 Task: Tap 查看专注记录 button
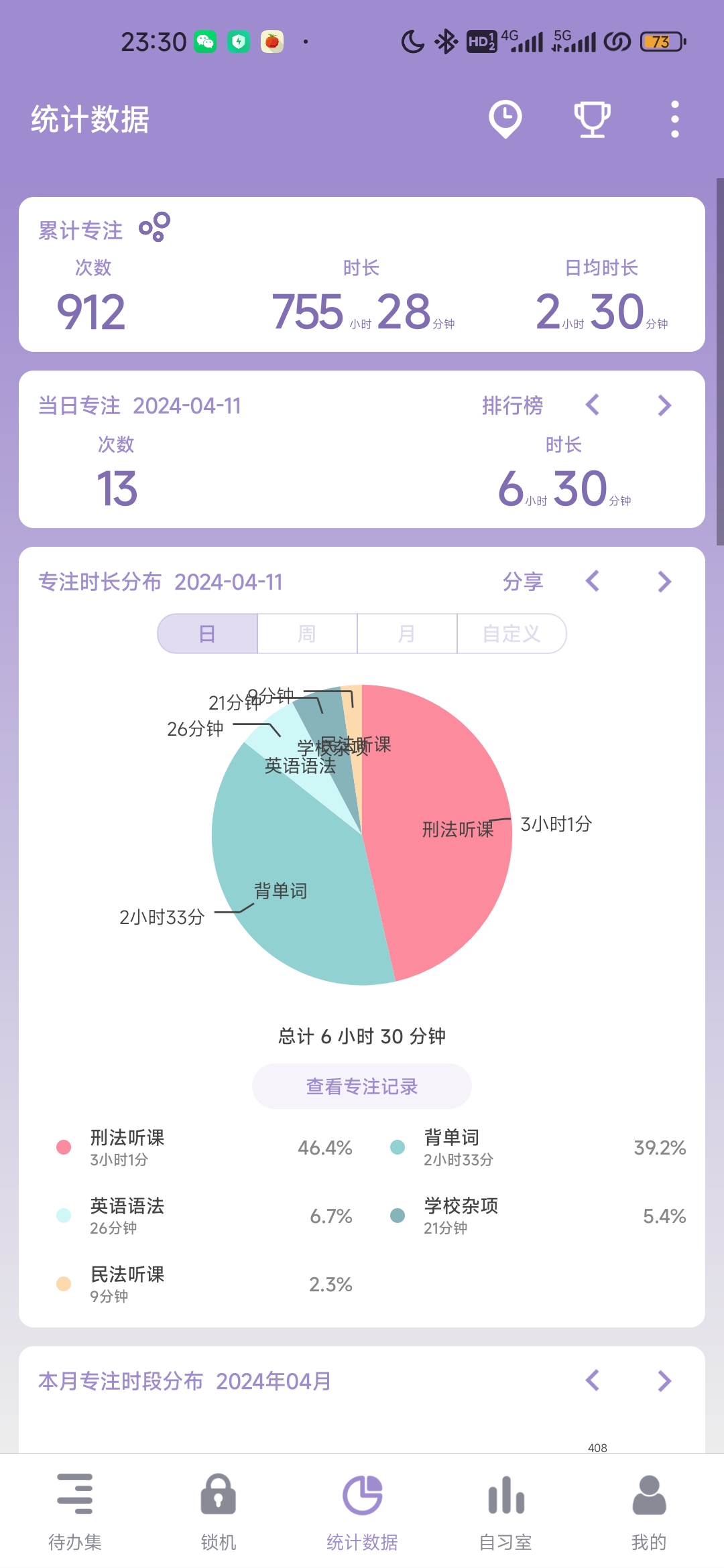(x=362, y=1086)
